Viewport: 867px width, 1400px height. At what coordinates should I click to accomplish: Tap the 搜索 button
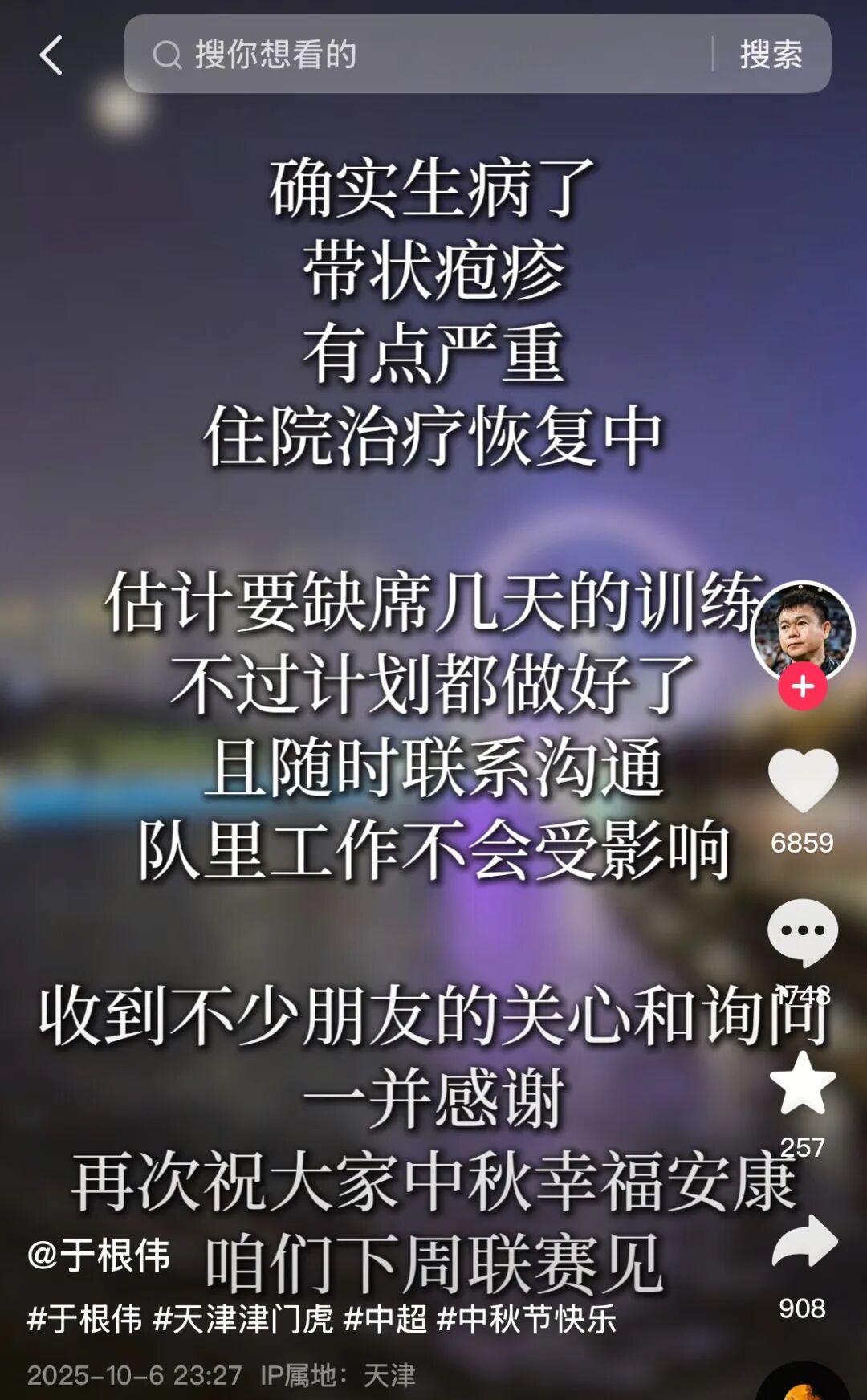(x=771, y=55)
